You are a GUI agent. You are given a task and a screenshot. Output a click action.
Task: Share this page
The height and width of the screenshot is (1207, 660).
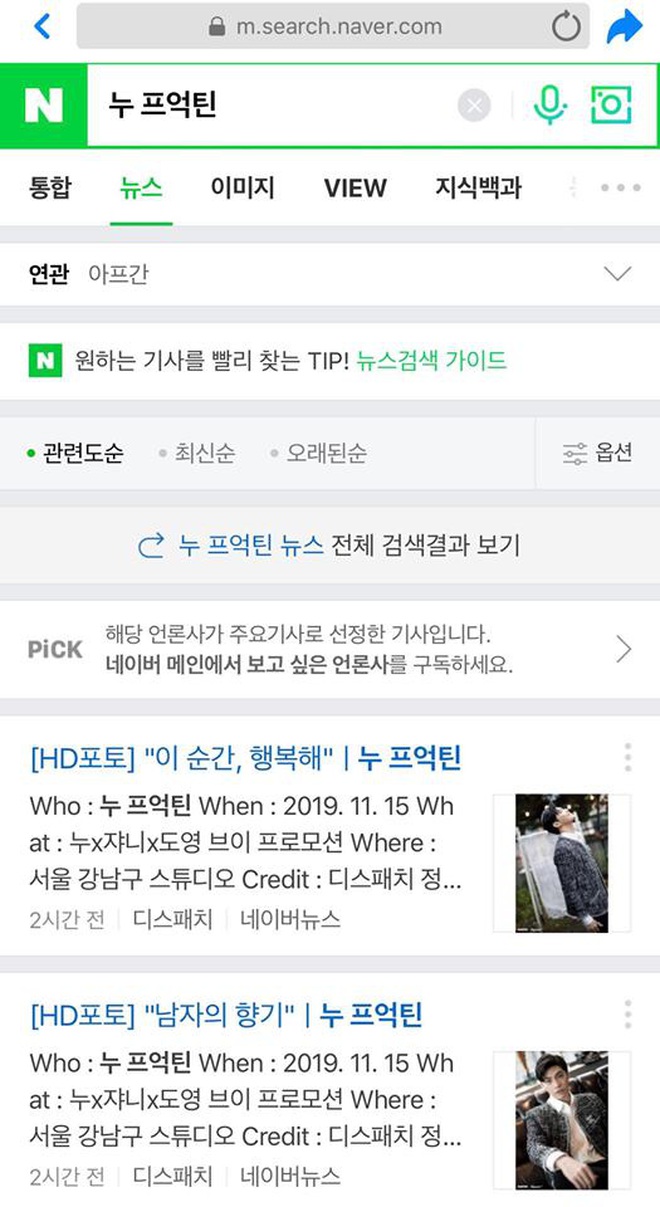(x=625, y=27)
